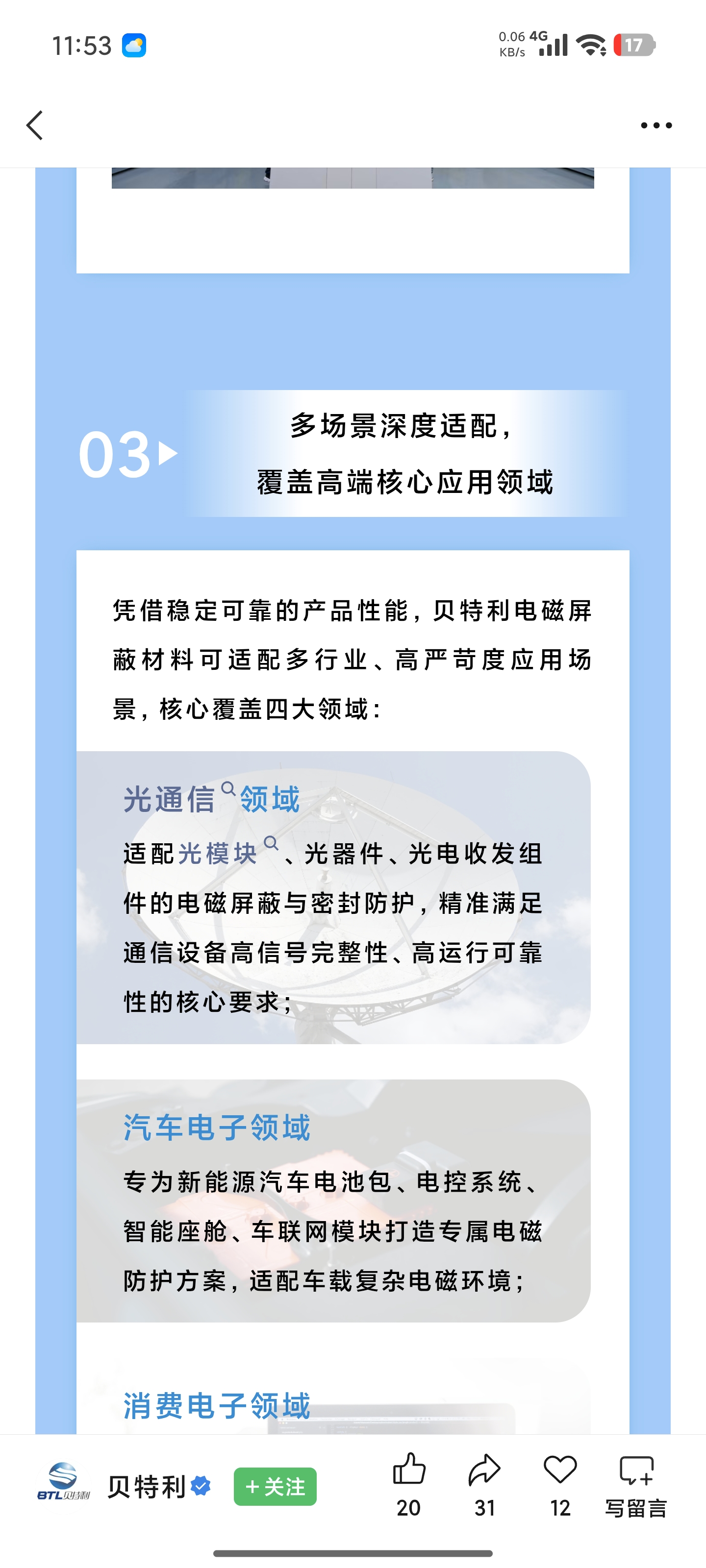The image size is (706, 1568).
Task: Write a comment via 写留言
Action: tap(636, 1486)
